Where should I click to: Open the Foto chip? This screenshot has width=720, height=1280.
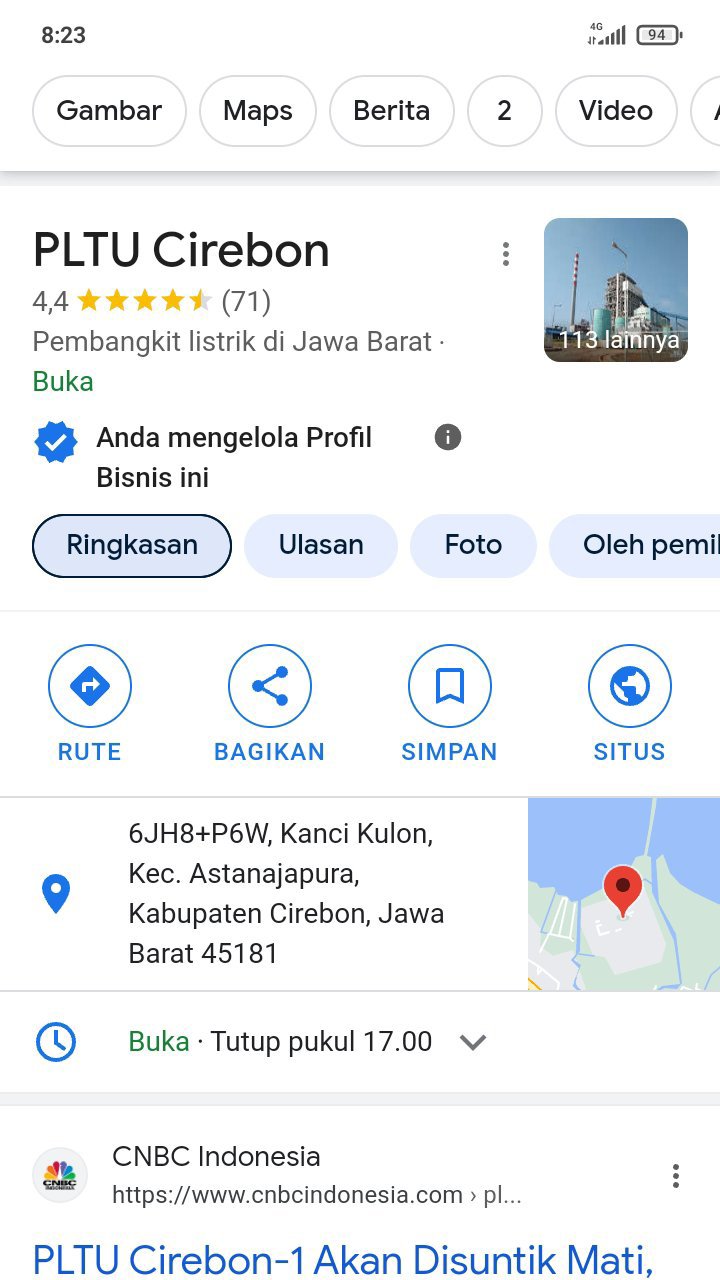473,545
